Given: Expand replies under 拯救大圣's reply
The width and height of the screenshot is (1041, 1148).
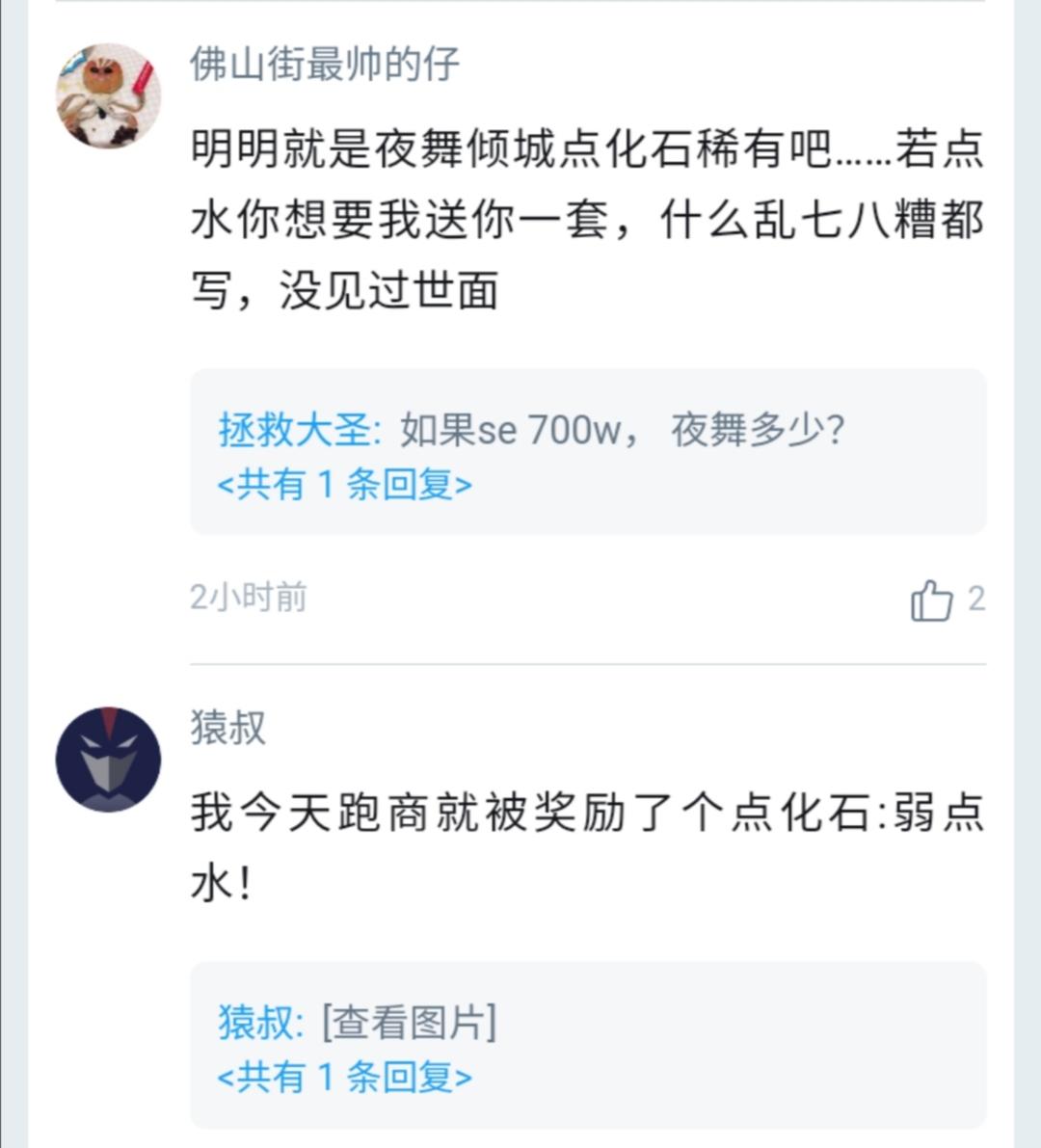Looking at the screenshot, I should click(345, 484).
